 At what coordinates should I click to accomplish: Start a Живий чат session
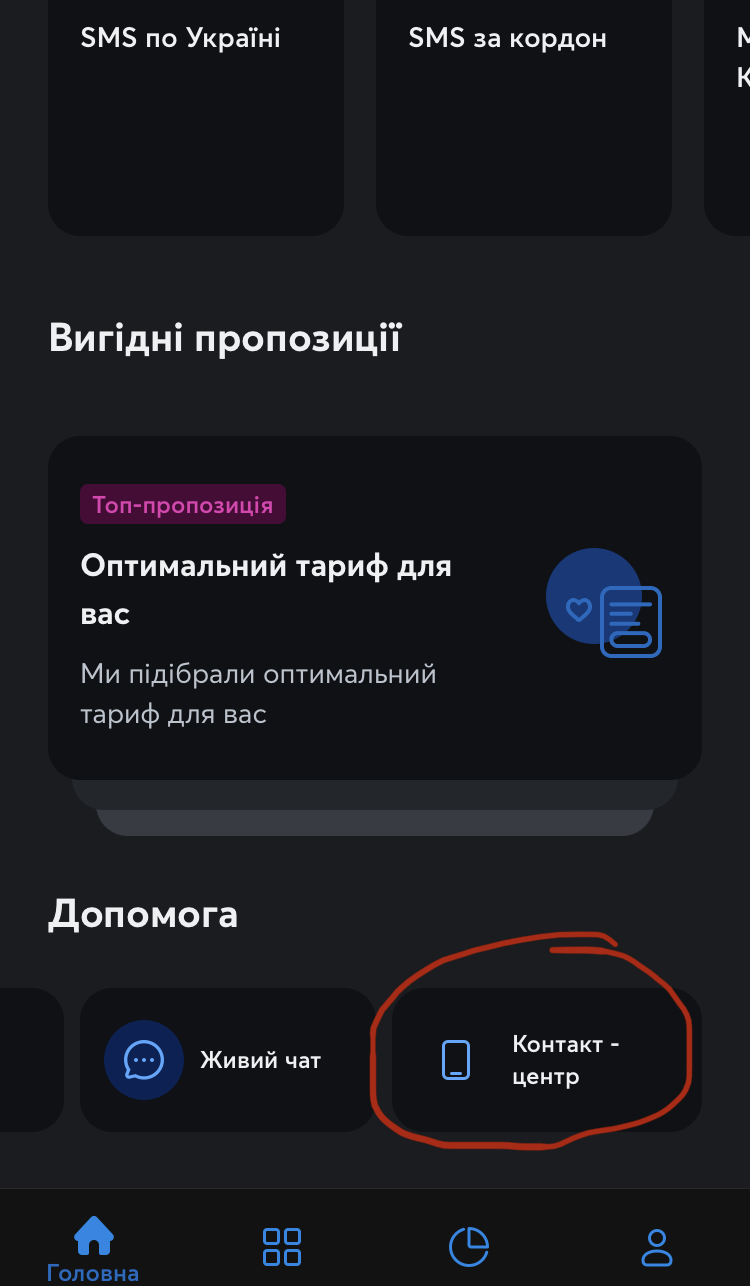pos(227,1060)
